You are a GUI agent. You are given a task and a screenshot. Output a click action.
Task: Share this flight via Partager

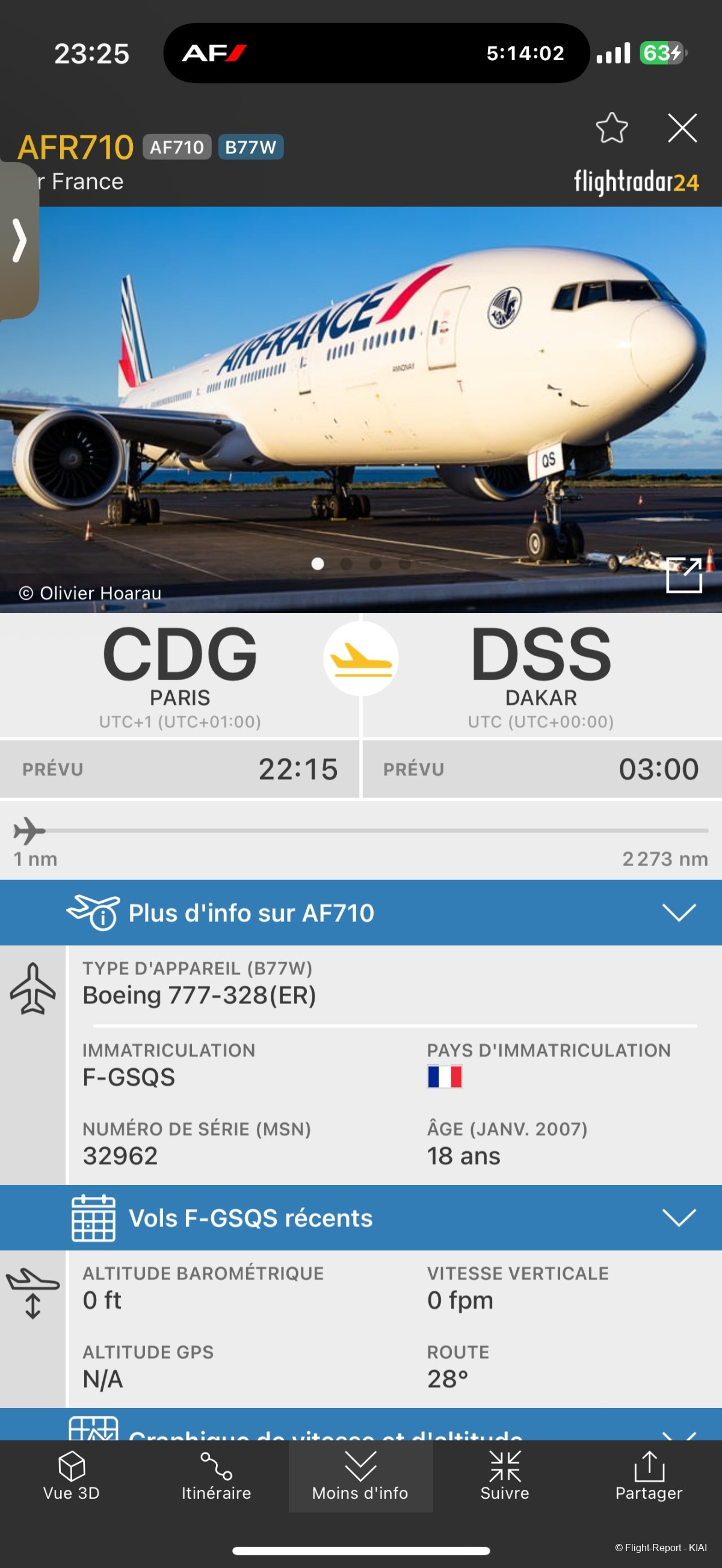click(649, 1475)
